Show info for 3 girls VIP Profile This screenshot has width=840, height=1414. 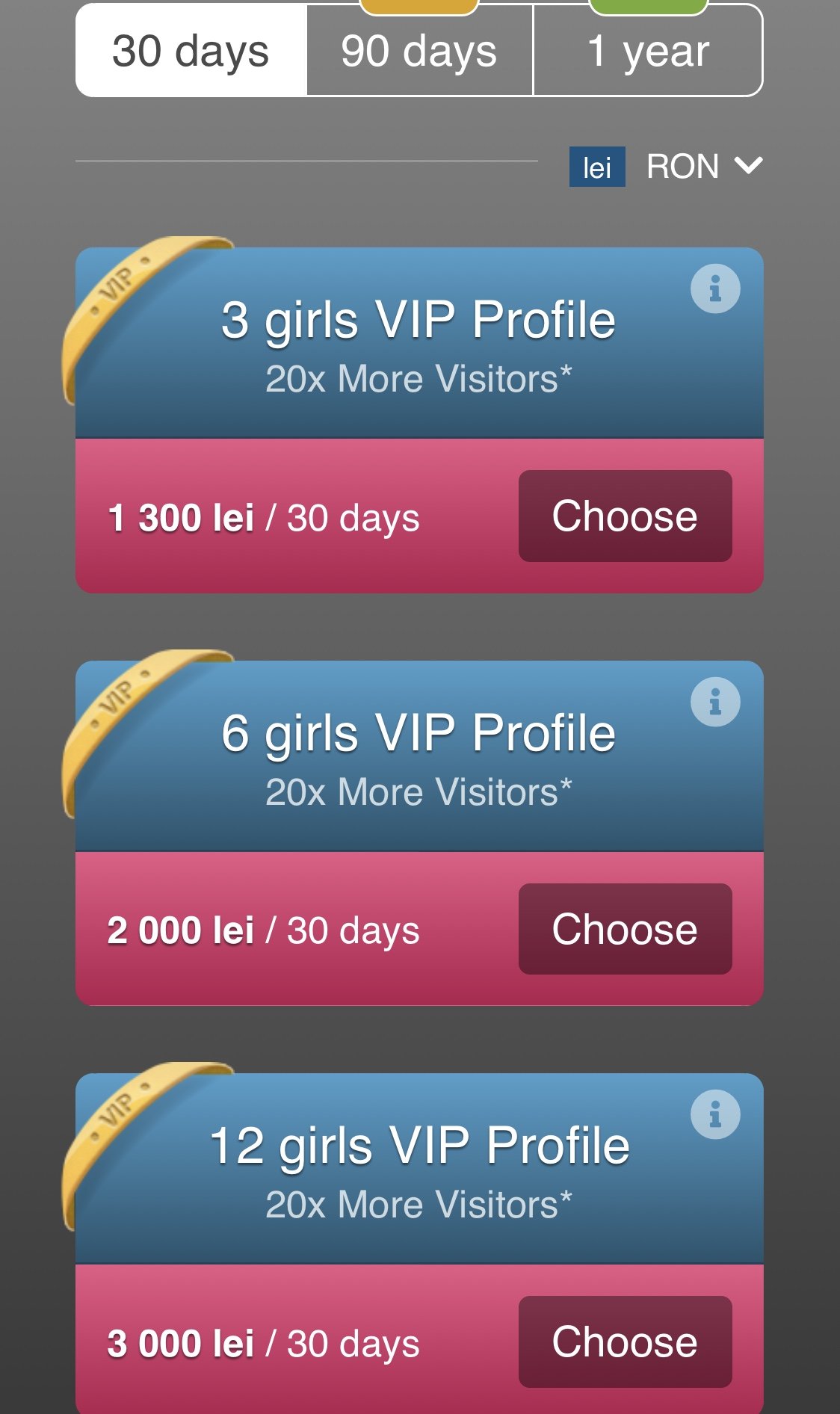(715, 288)
